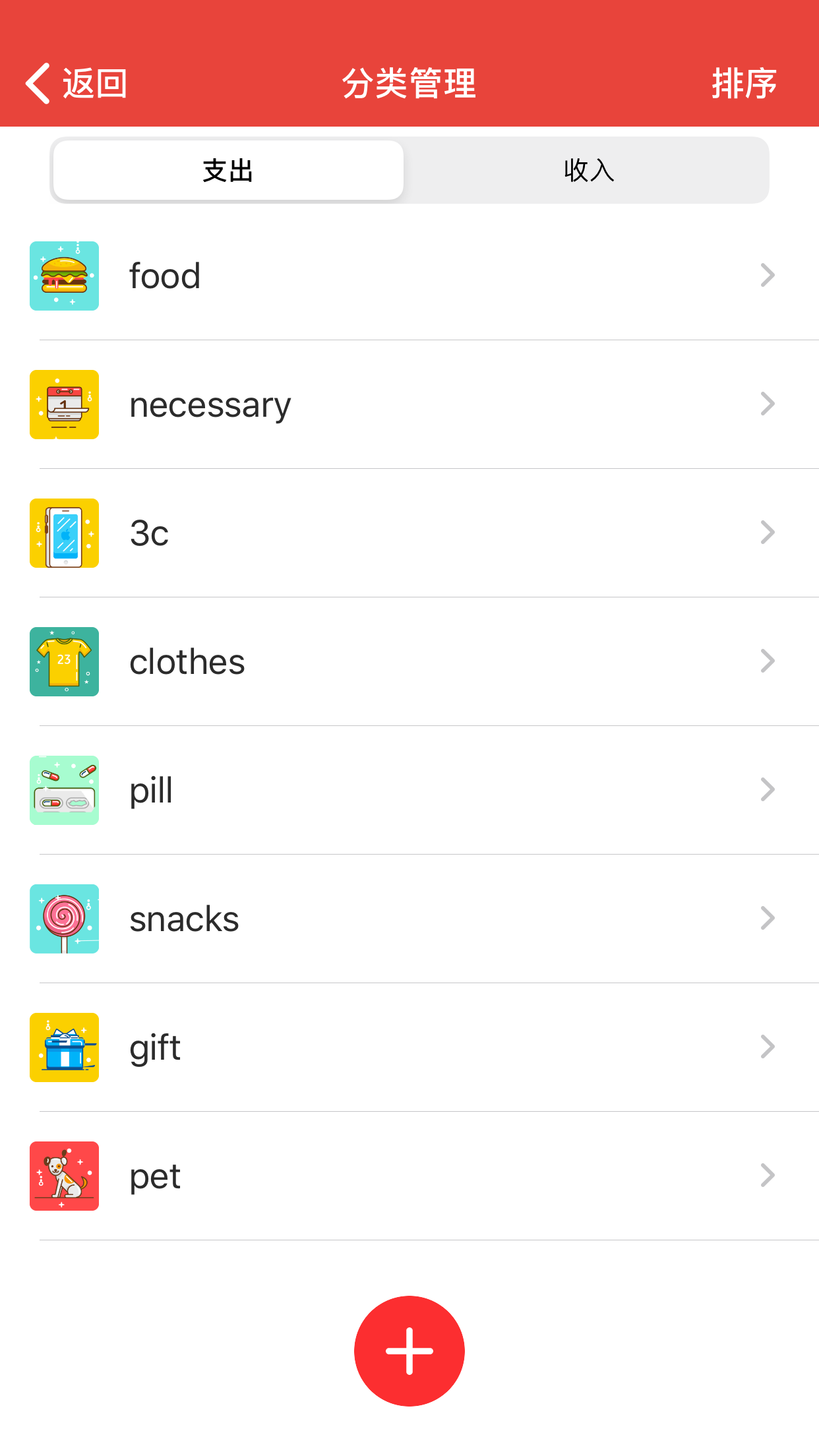Switch to the 支出 expense tab
The height and width of the screenshot is (1456, 819).
tap(228, 171)
